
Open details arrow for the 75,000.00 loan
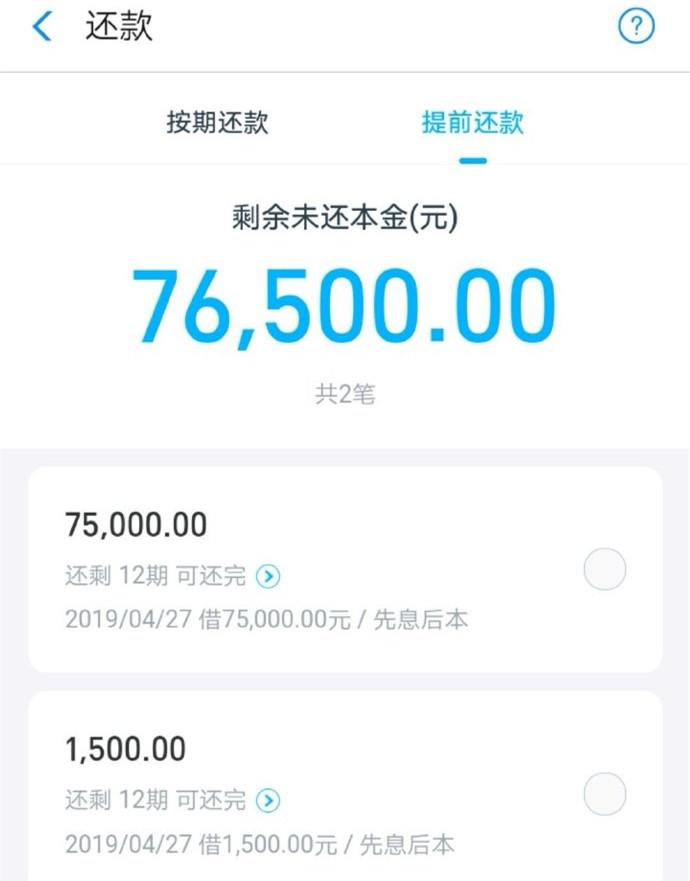pos(268,576)
